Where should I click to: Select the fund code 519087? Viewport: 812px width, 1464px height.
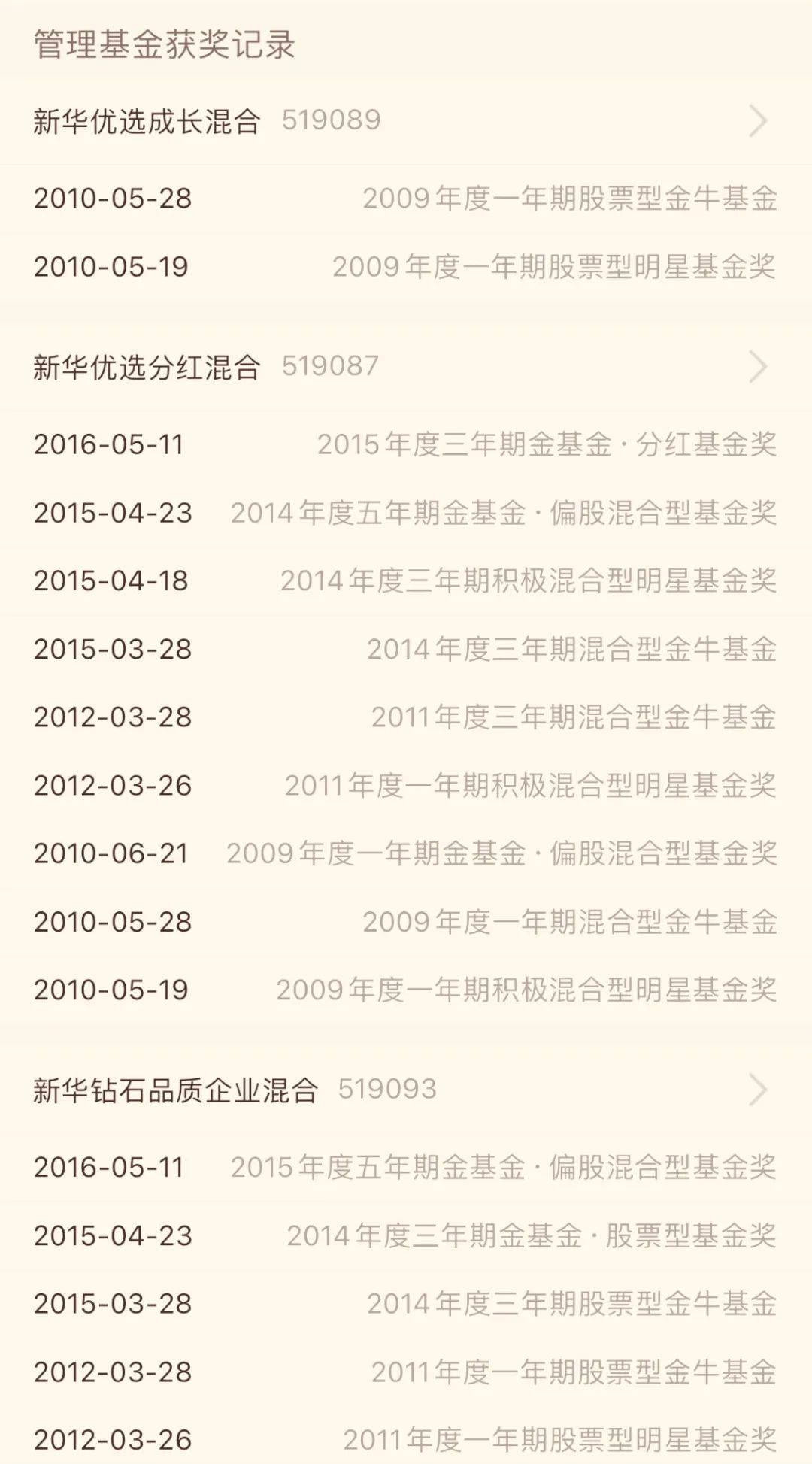click(x=331, y=367)
